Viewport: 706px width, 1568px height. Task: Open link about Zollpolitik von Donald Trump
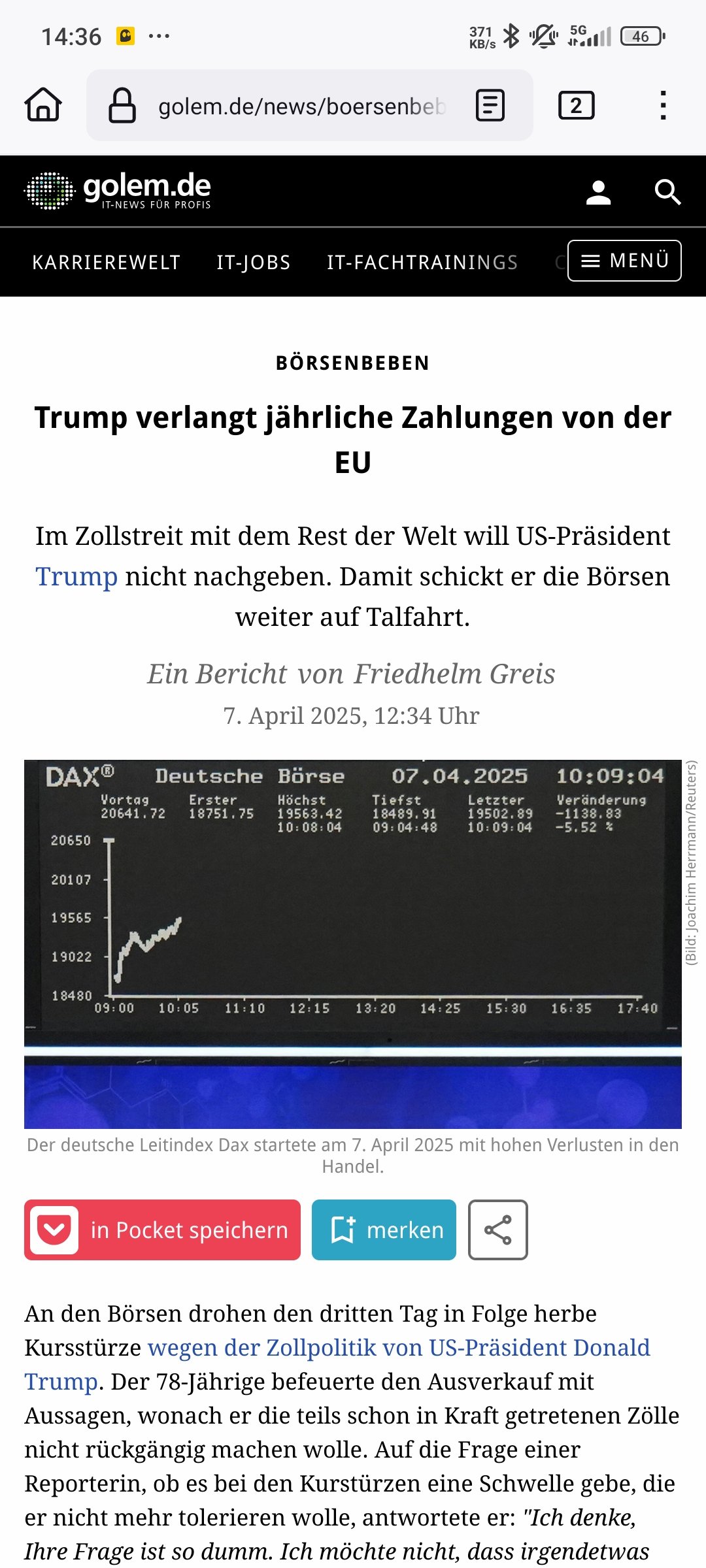click(399, 1347)
